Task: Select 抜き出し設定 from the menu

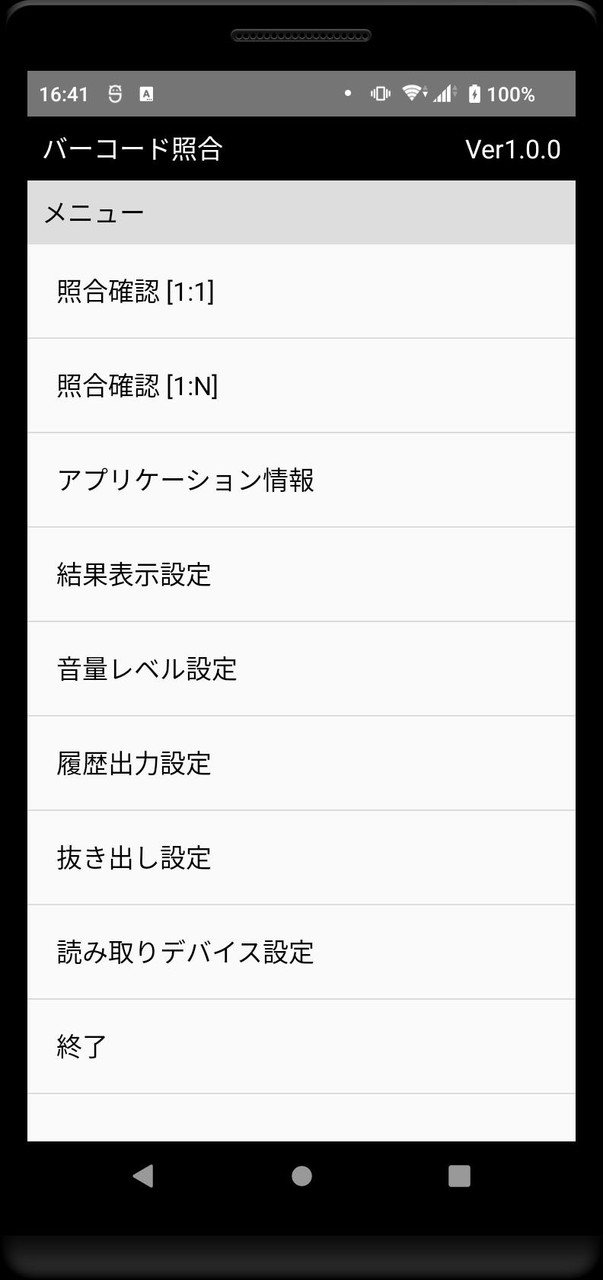Action: point(300,858)
